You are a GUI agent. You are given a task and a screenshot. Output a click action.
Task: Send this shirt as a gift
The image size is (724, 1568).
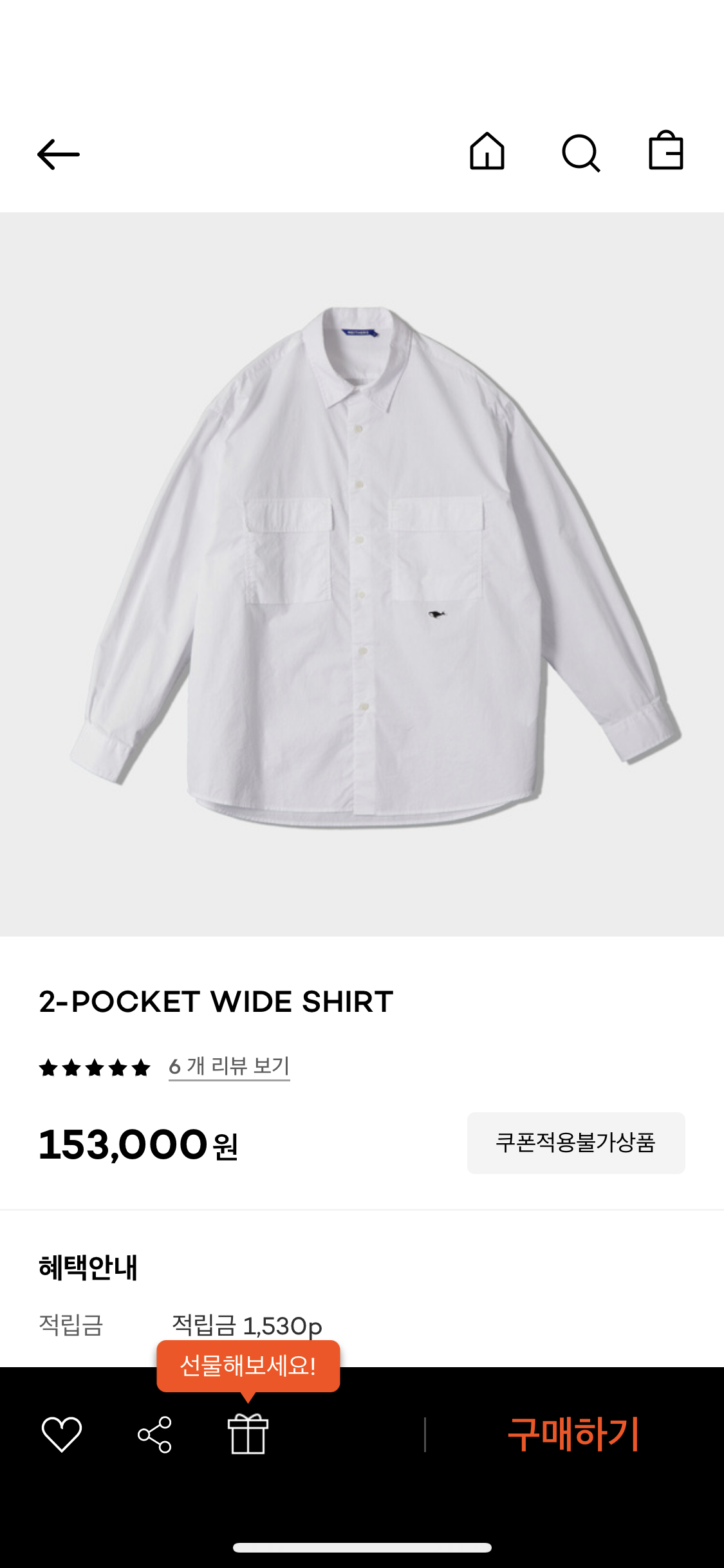[x=248, y=1433]
